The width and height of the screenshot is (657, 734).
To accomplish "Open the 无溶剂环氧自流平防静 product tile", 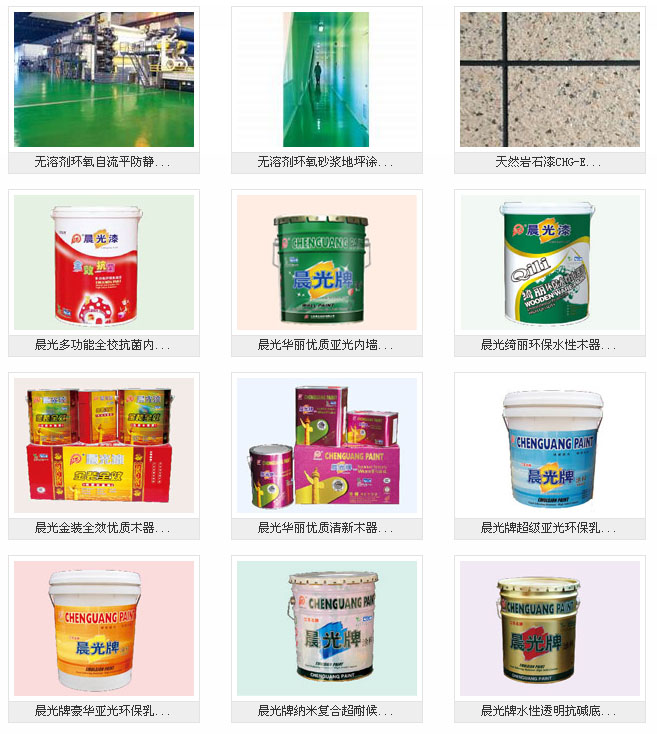I will (104, 80).
